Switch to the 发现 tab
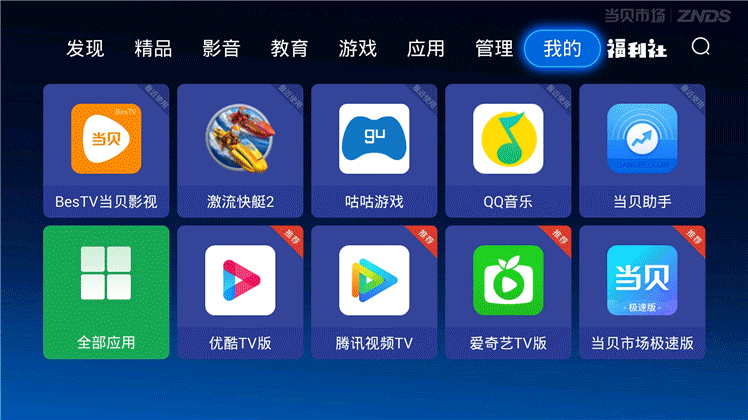The width and height of the screenshot is (748, 420). (x=85, y=48)
